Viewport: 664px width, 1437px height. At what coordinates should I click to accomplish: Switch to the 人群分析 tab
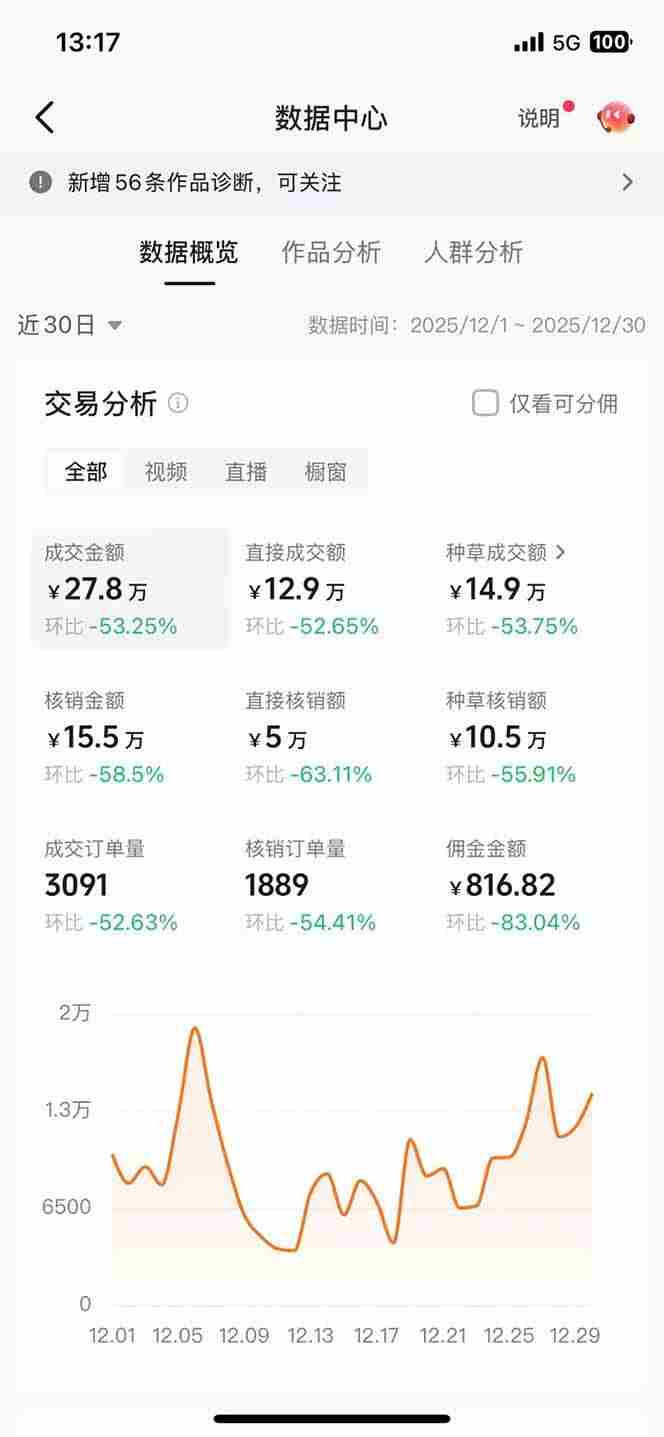(473, 252)
